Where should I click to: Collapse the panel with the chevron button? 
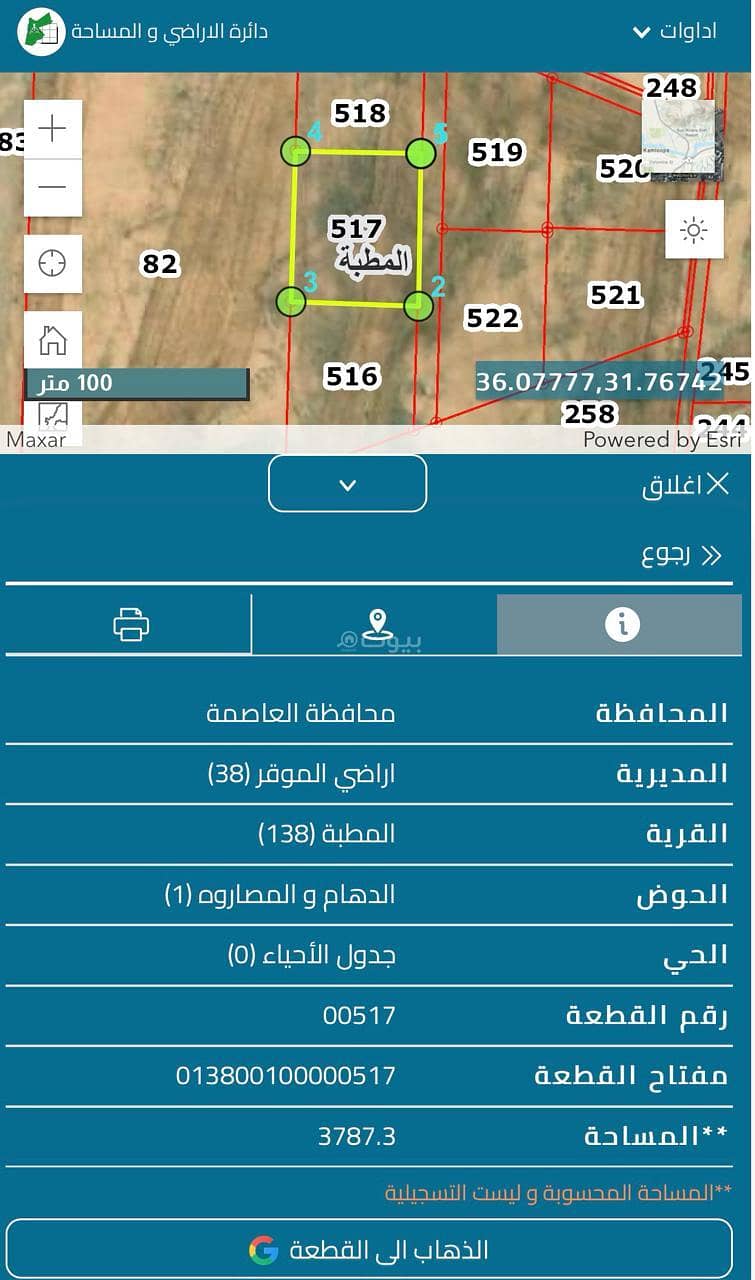click(x=347, y=485)
